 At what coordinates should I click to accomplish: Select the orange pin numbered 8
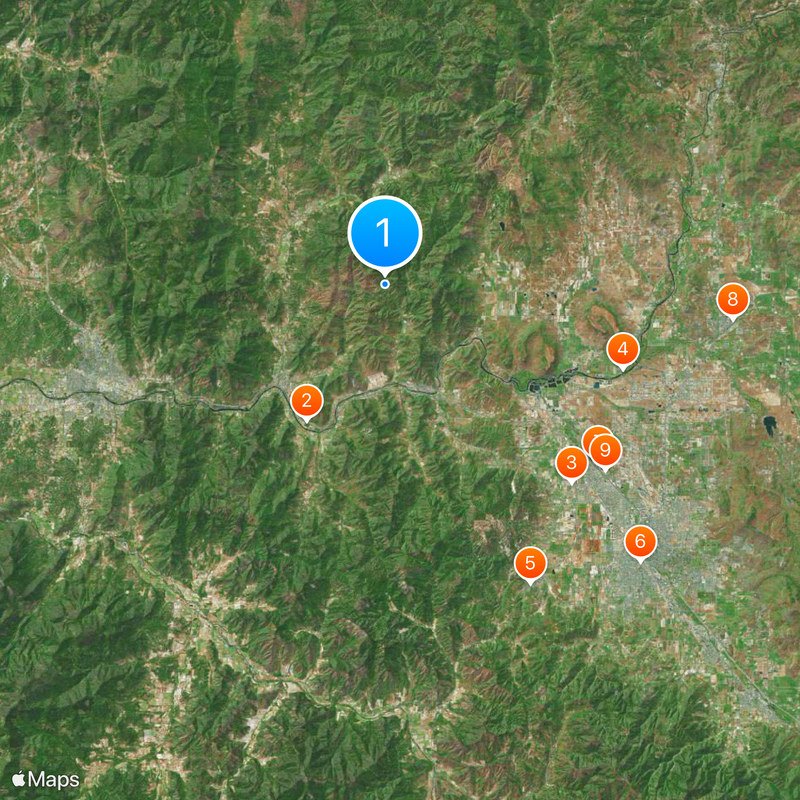click(732, 299)
